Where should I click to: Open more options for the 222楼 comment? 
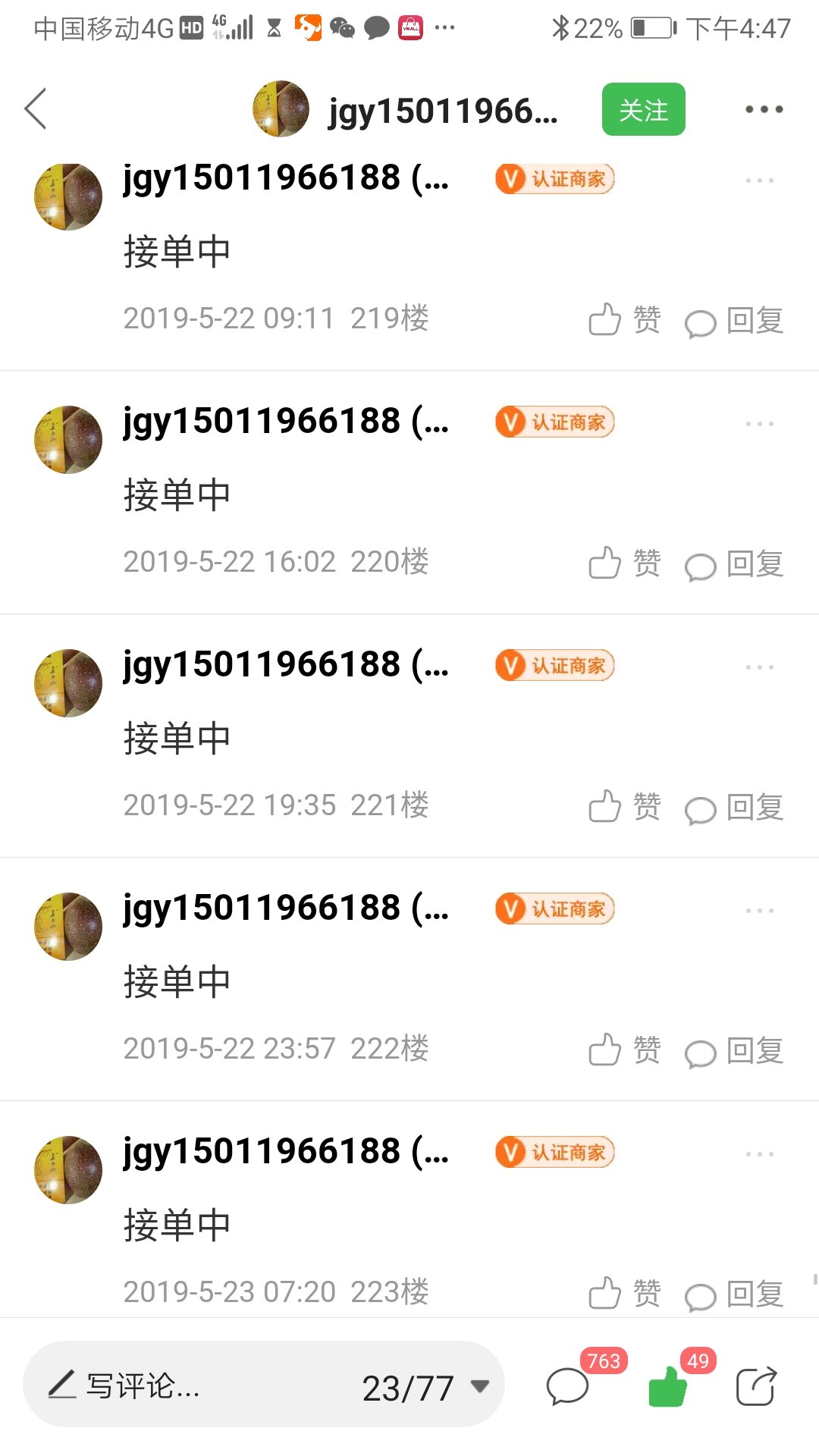click(759, 911)
